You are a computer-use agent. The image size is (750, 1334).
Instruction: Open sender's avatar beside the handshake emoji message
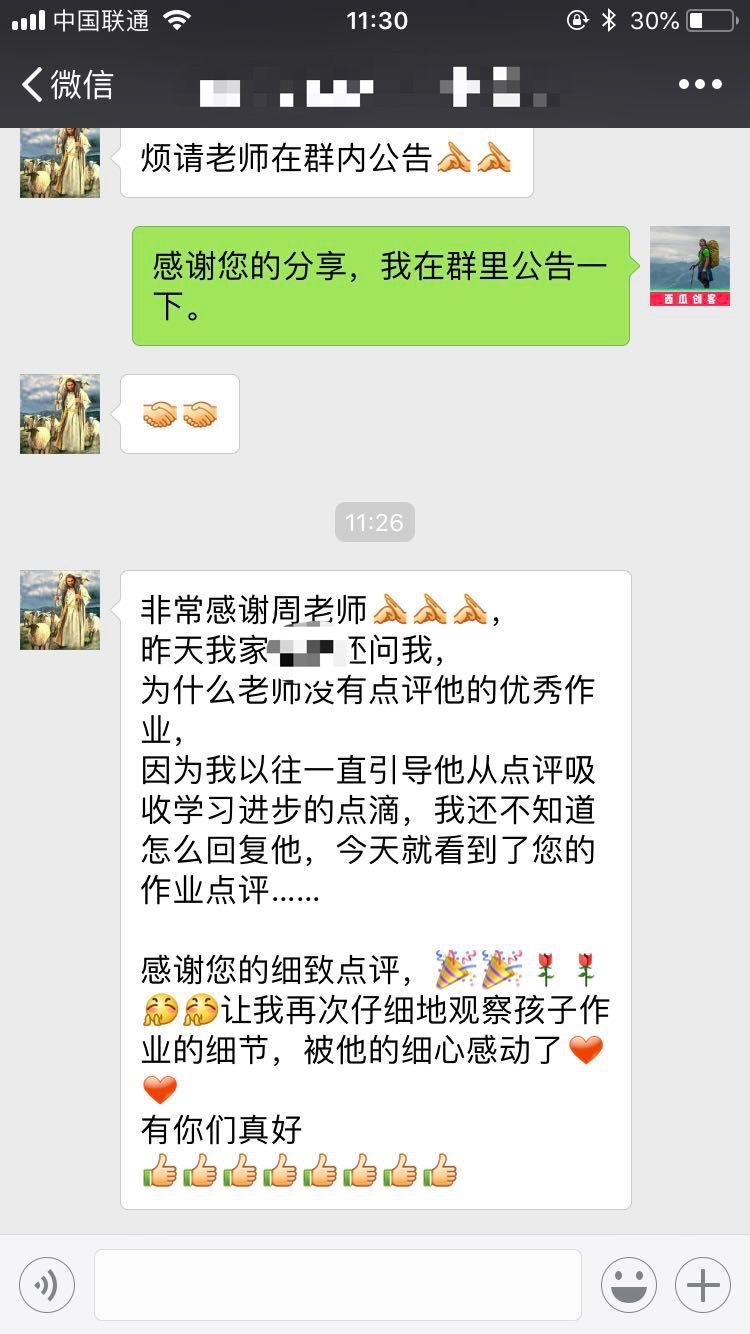[60, 414]
